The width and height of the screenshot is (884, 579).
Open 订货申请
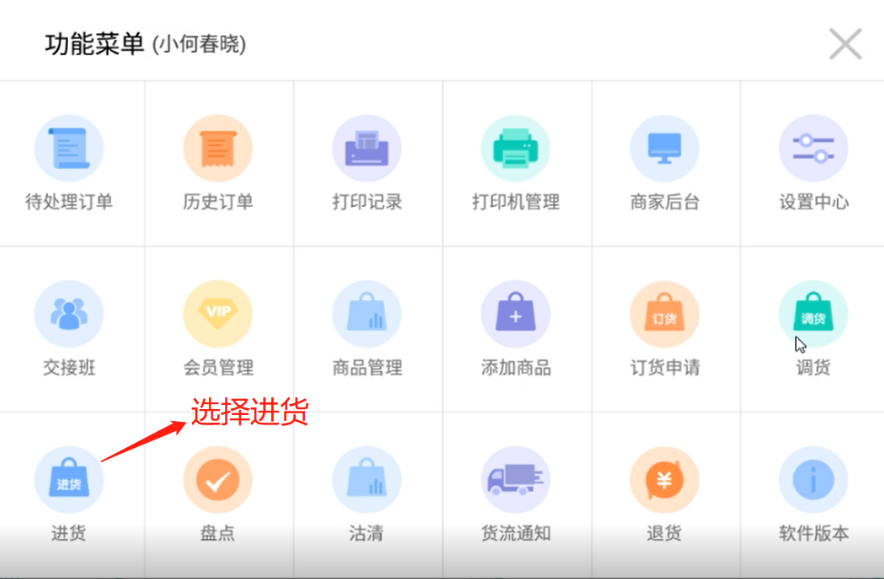pos(664,314)
